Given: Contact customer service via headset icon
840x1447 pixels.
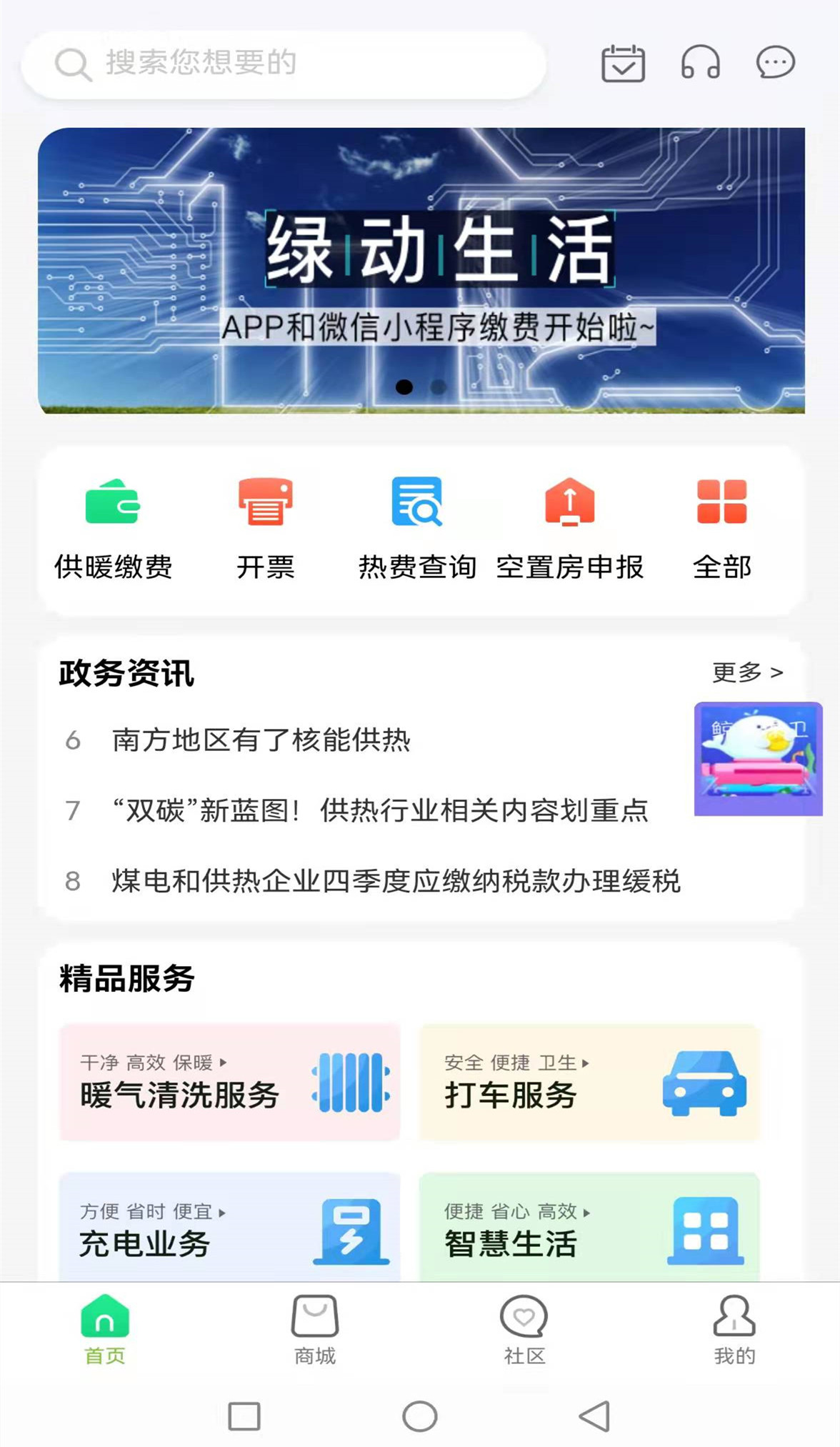Looking at the screenshot, I should click(x=700, y=63).
